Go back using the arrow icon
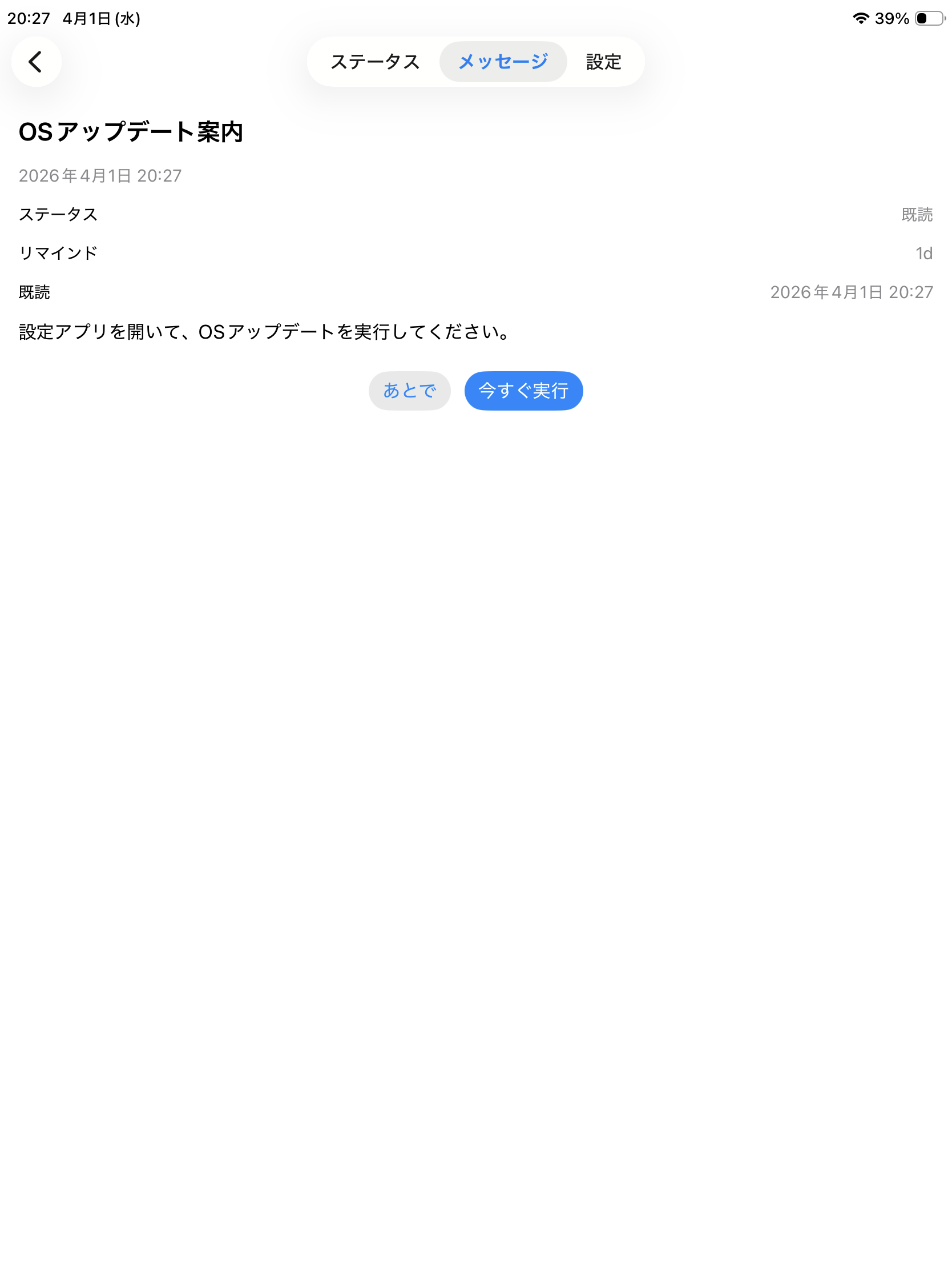Viewport: 952px width, 1270px height. pos(36,62)
